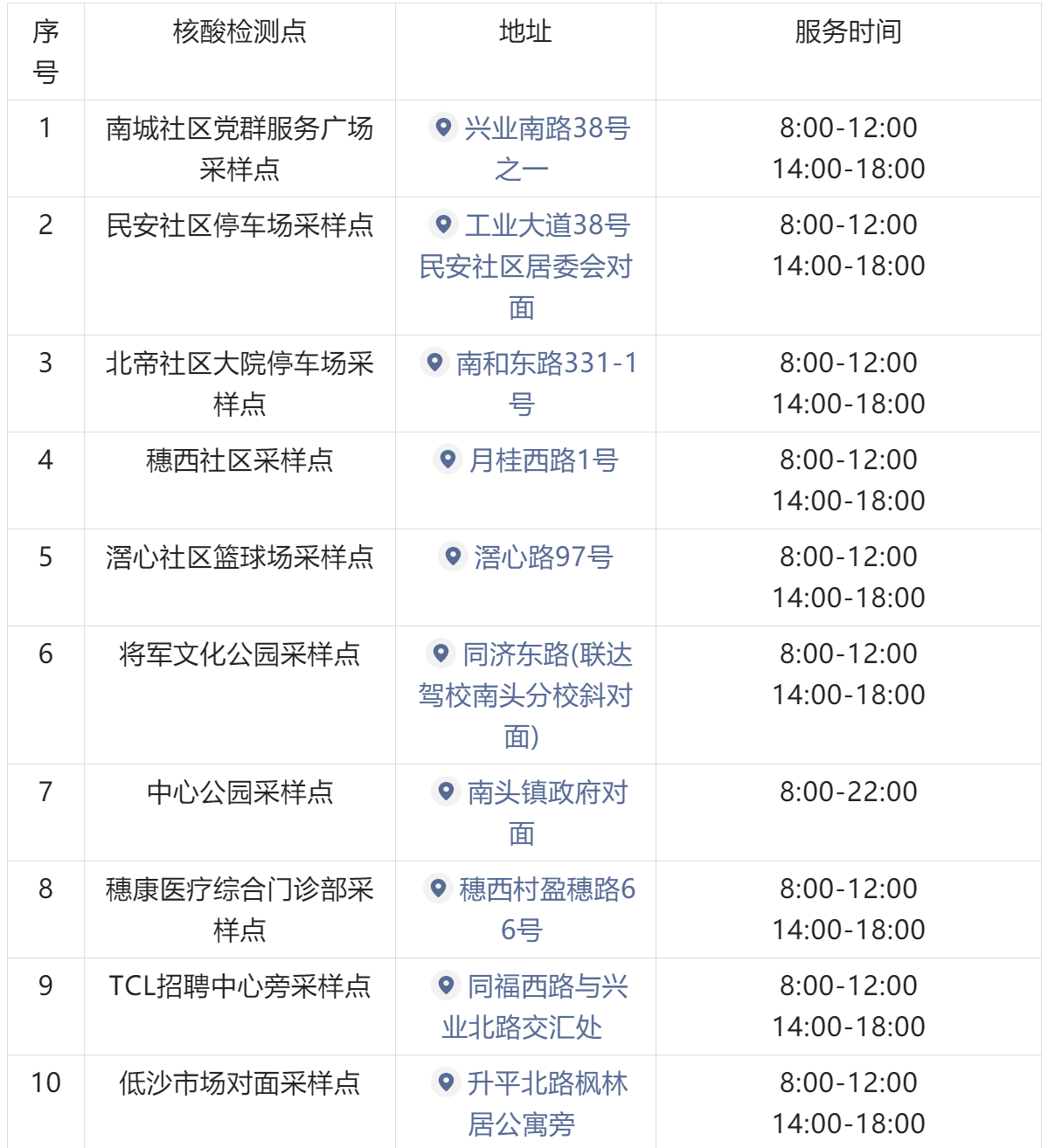Open the 南头镇政府对面 location link

click(x=546, y=793)
